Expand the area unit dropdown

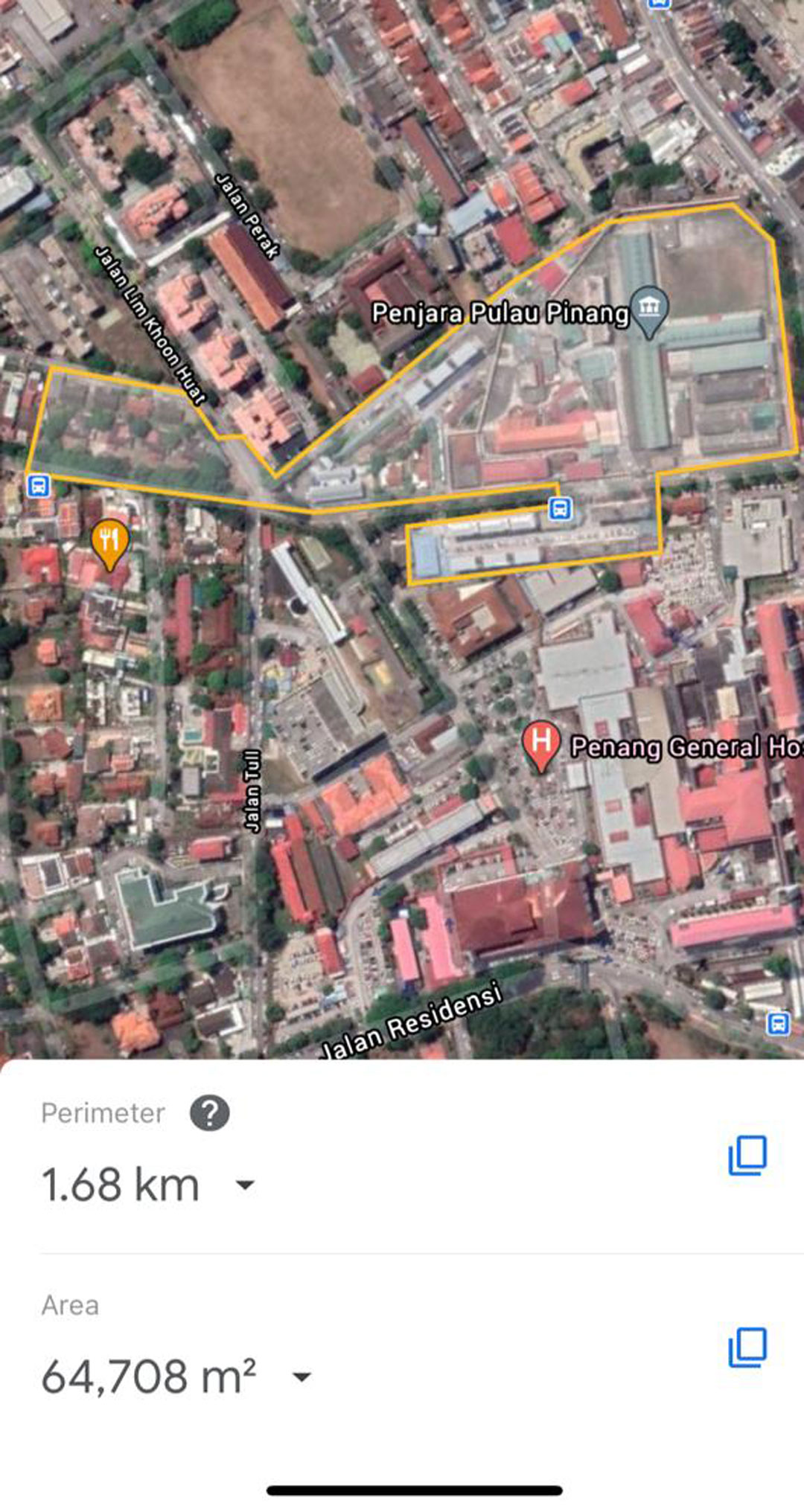(x=301, y=1377)
